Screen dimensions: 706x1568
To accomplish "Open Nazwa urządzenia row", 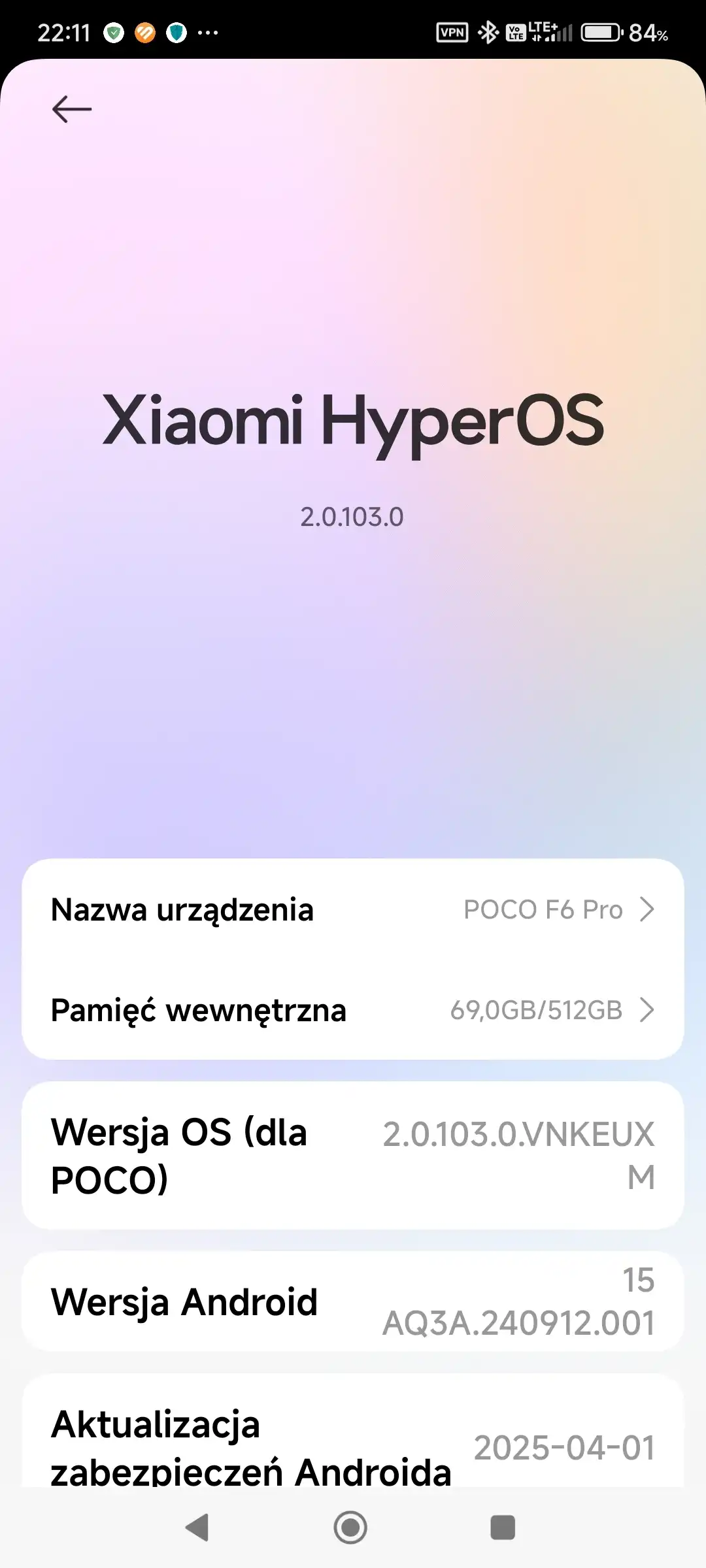I will (353, 909).
